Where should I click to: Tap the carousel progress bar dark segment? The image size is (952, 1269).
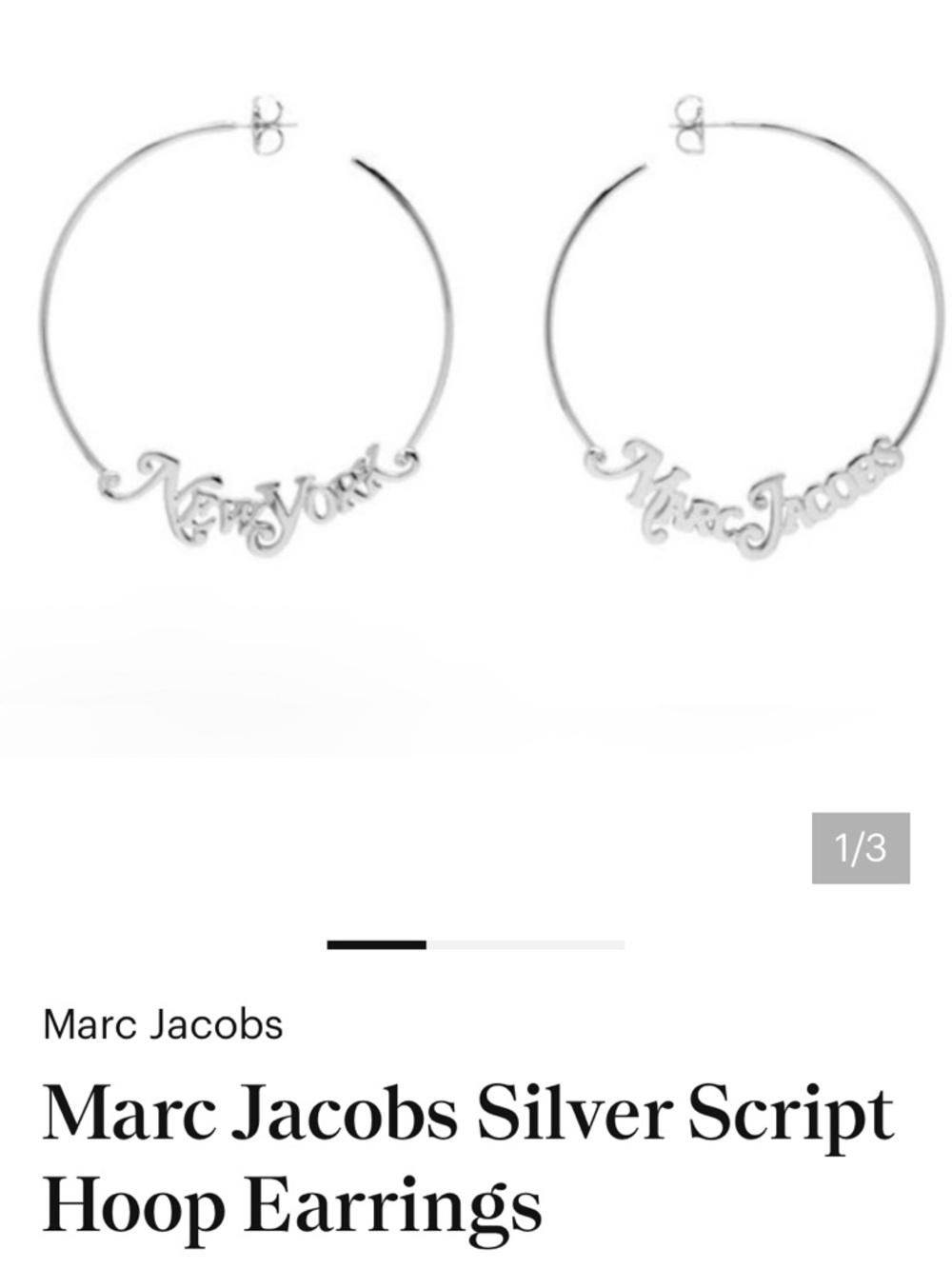point(376,945)
